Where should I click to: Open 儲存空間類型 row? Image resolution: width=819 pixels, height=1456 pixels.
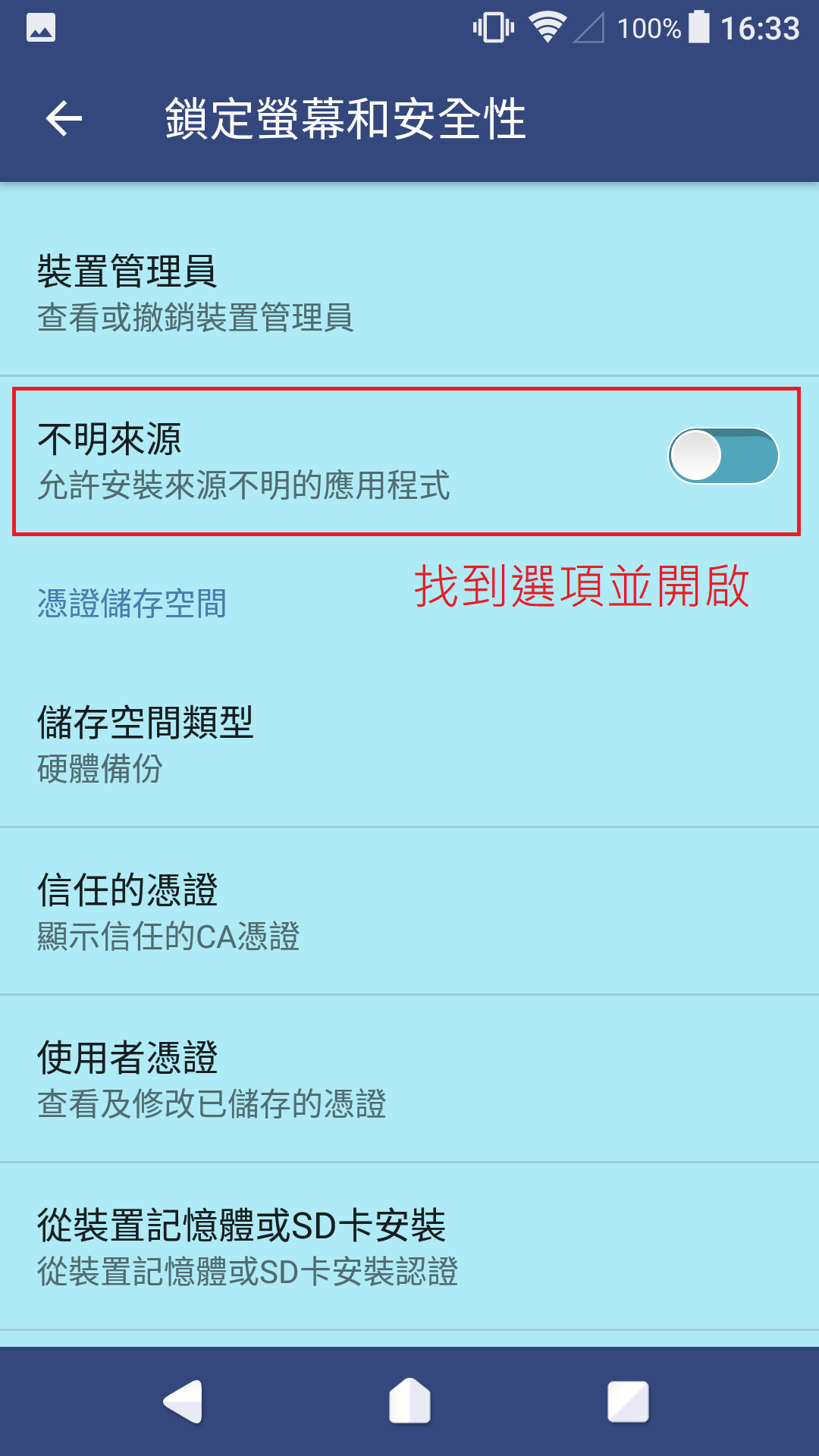click(x=409, y=743)
